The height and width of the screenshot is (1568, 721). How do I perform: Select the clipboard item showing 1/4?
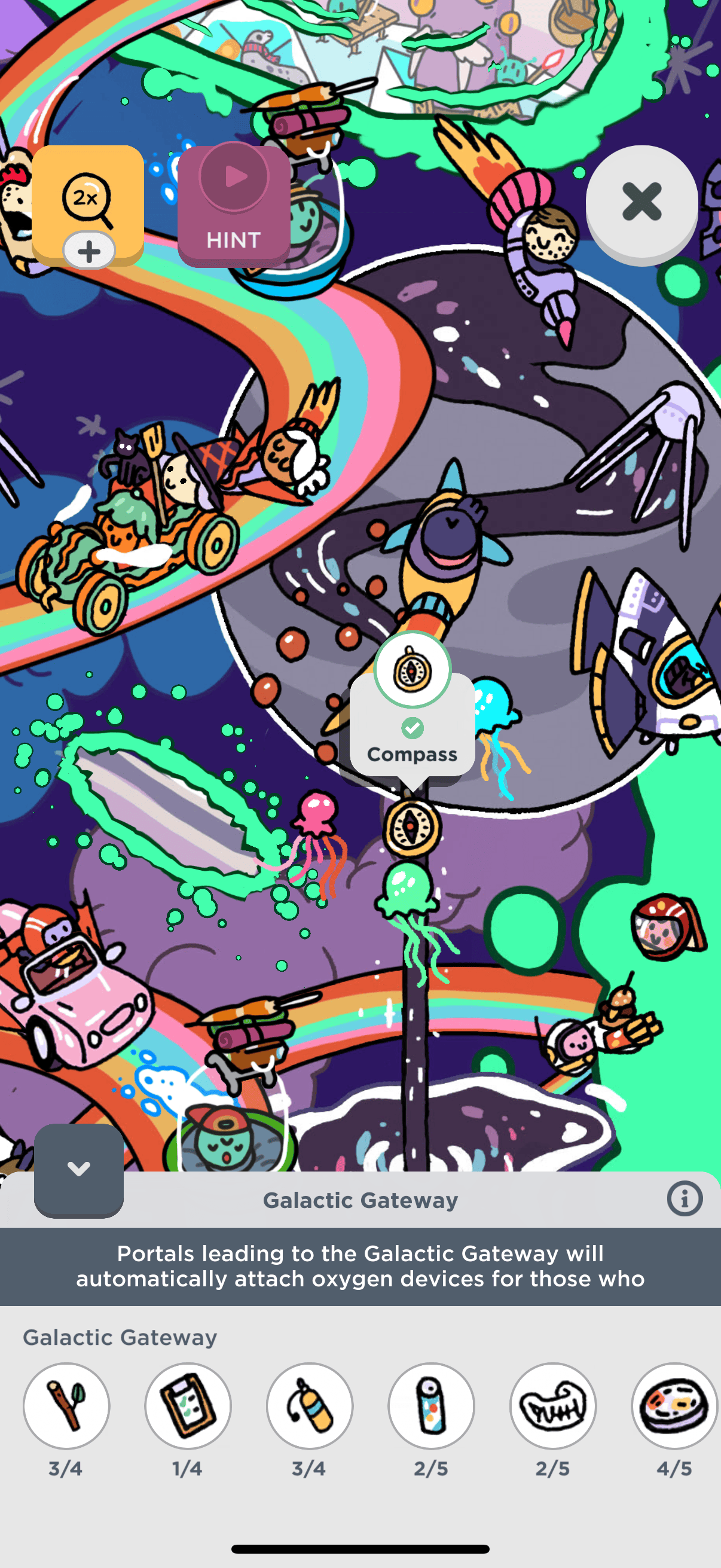click(x=188, y=1406)
